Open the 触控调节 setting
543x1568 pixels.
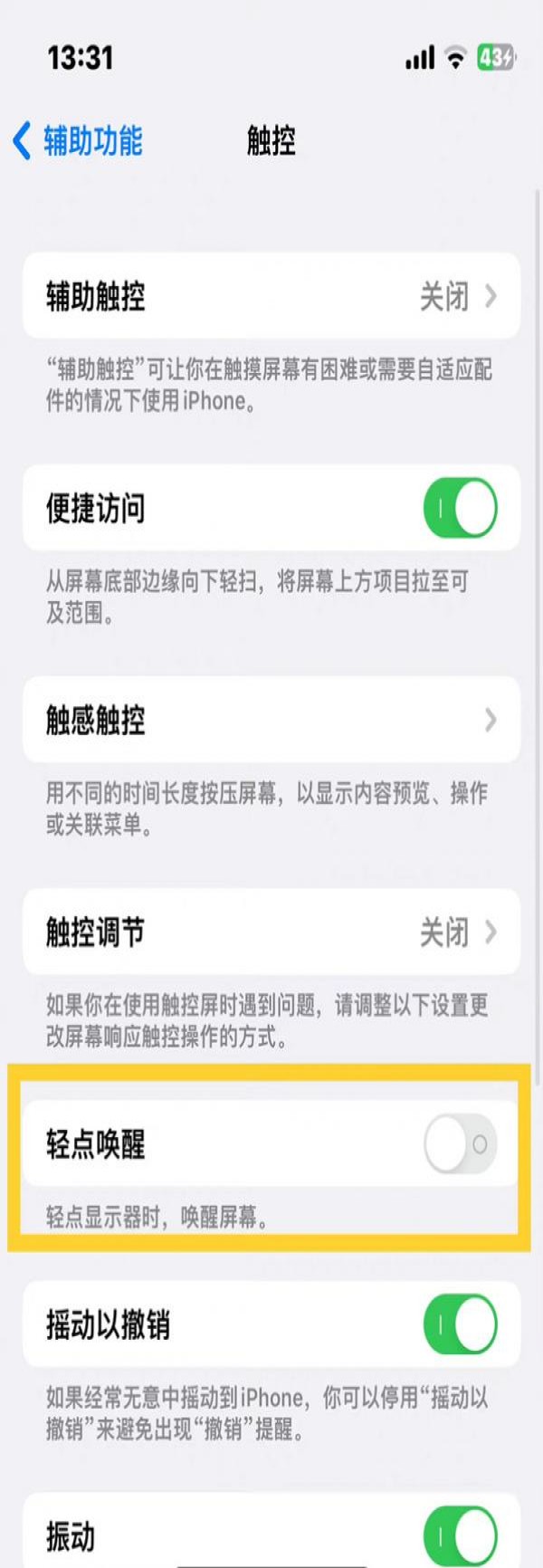pos(271,932)
